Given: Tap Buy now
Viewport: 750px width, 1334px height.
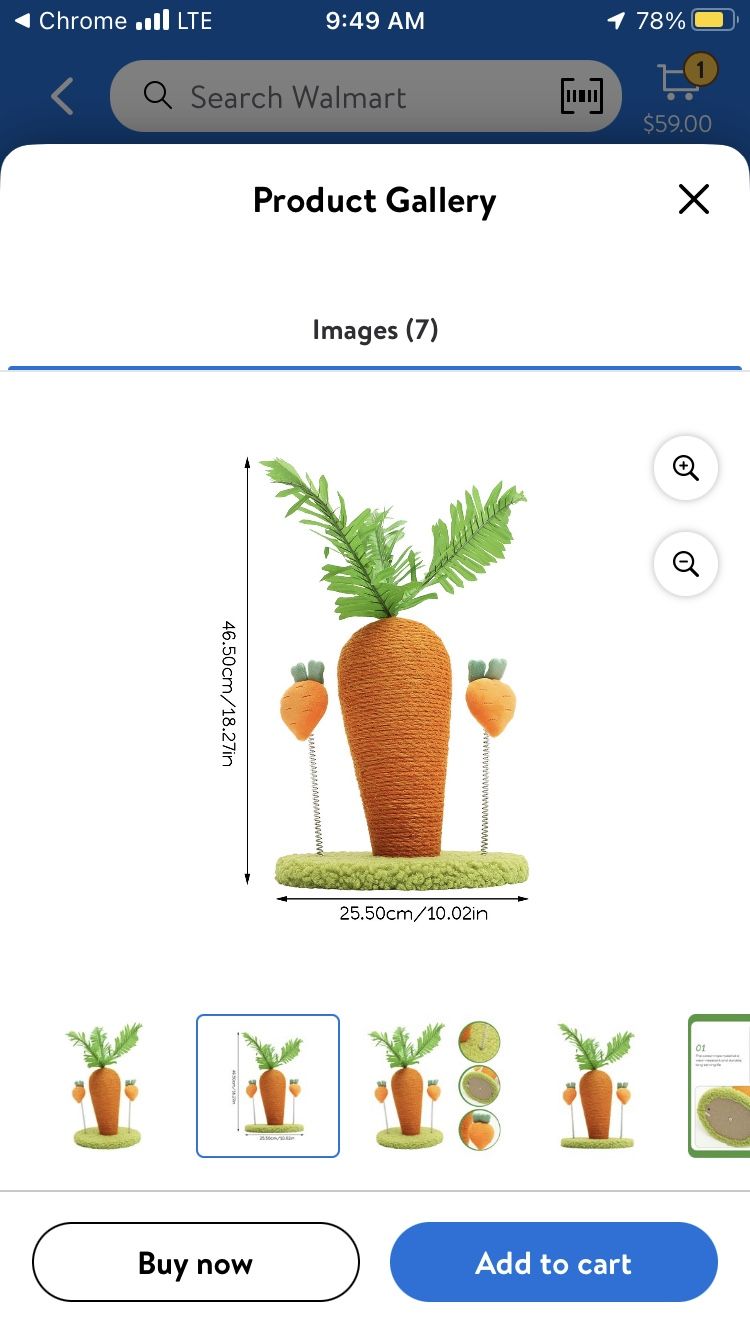Looking at the screenshot, I should point(195,1263).
